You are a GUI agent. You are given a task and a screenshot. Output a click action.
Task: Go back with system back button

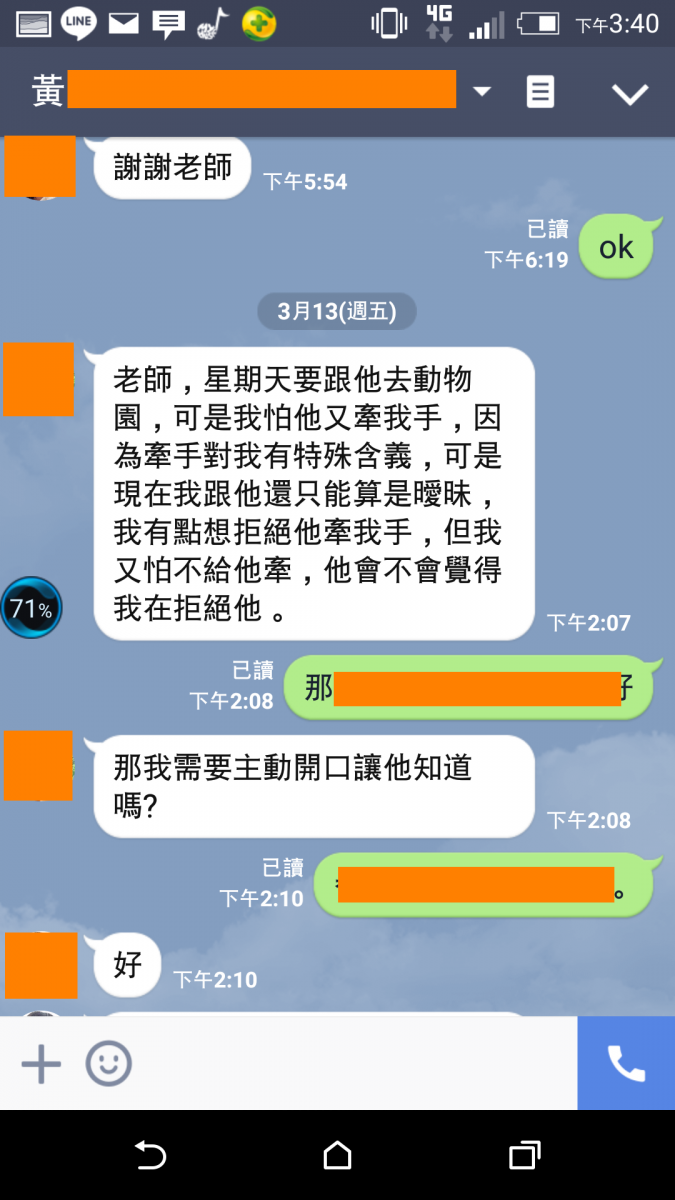[x=150, y=1157]
